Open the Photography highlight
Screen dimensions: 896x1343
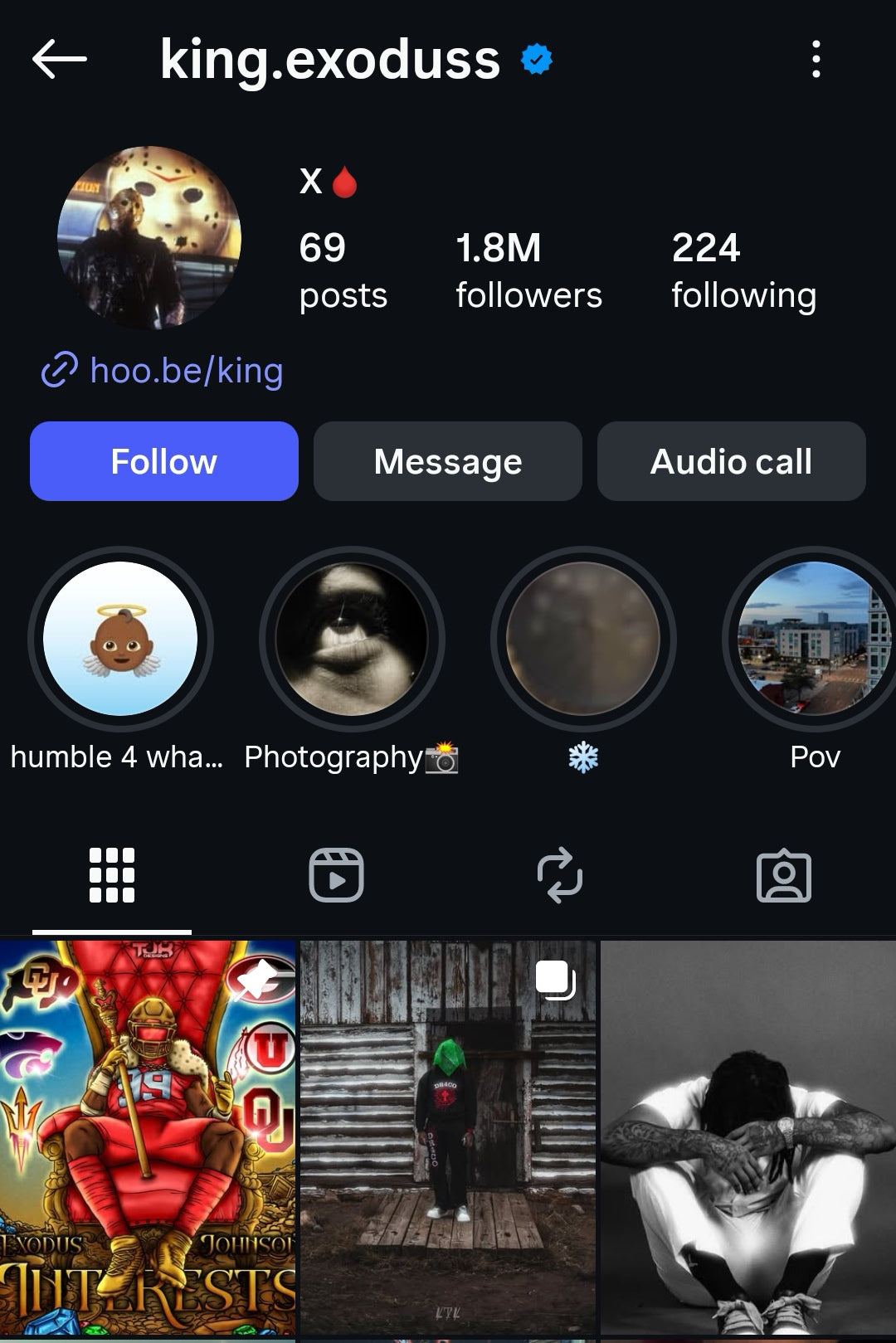pos(352,639)
